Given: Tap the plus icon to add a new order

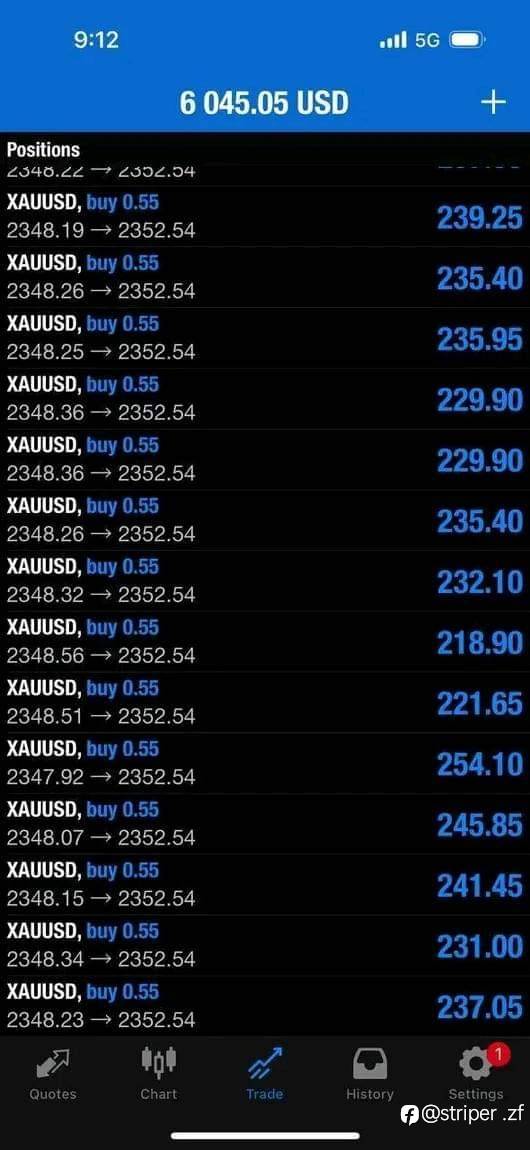Looking at the screenshot, I should 493,102.
